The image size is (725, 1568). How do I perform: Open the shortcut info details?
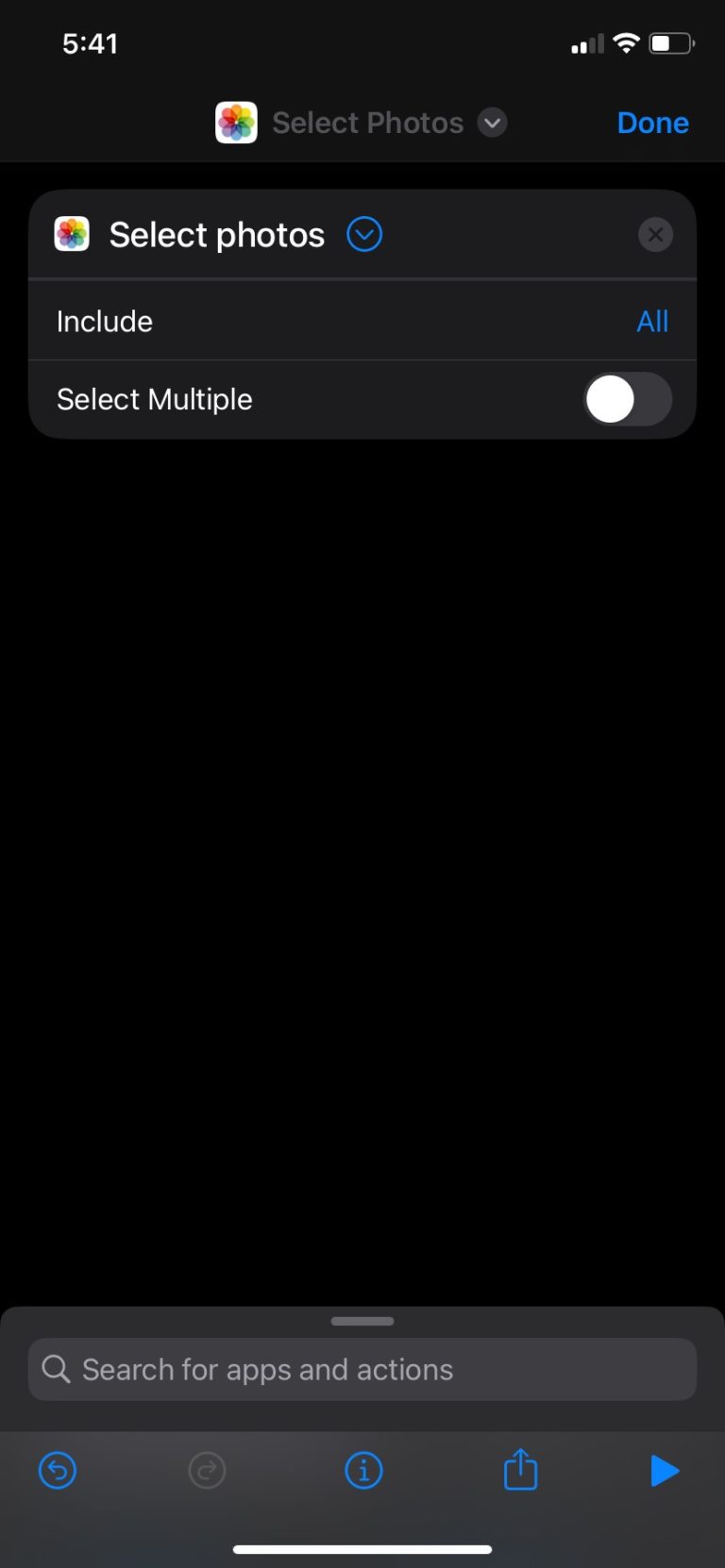[x=363, y=1470]
